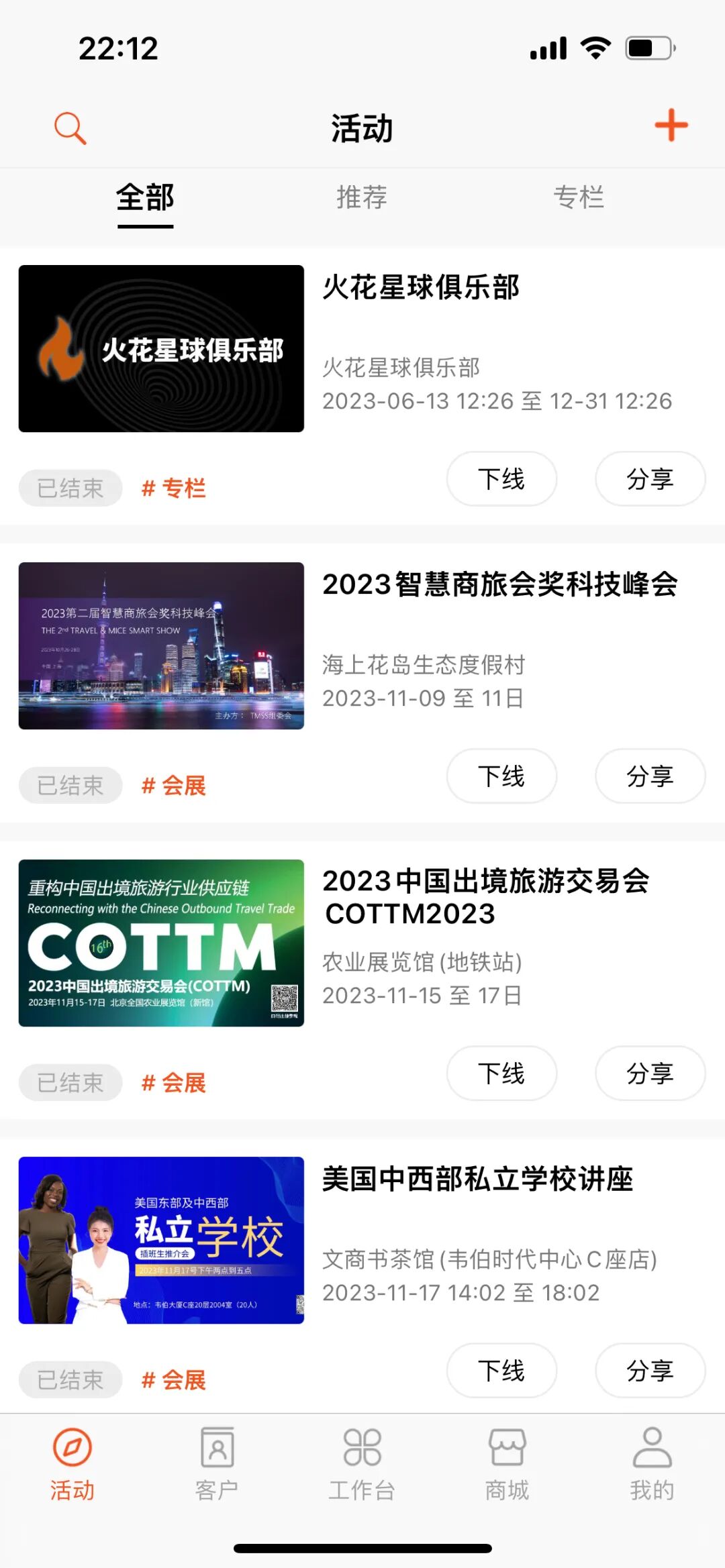Open the 我的 profile tab
Image resolution: width=725 pixels, height=1568 pixels.
point(652,1463)
